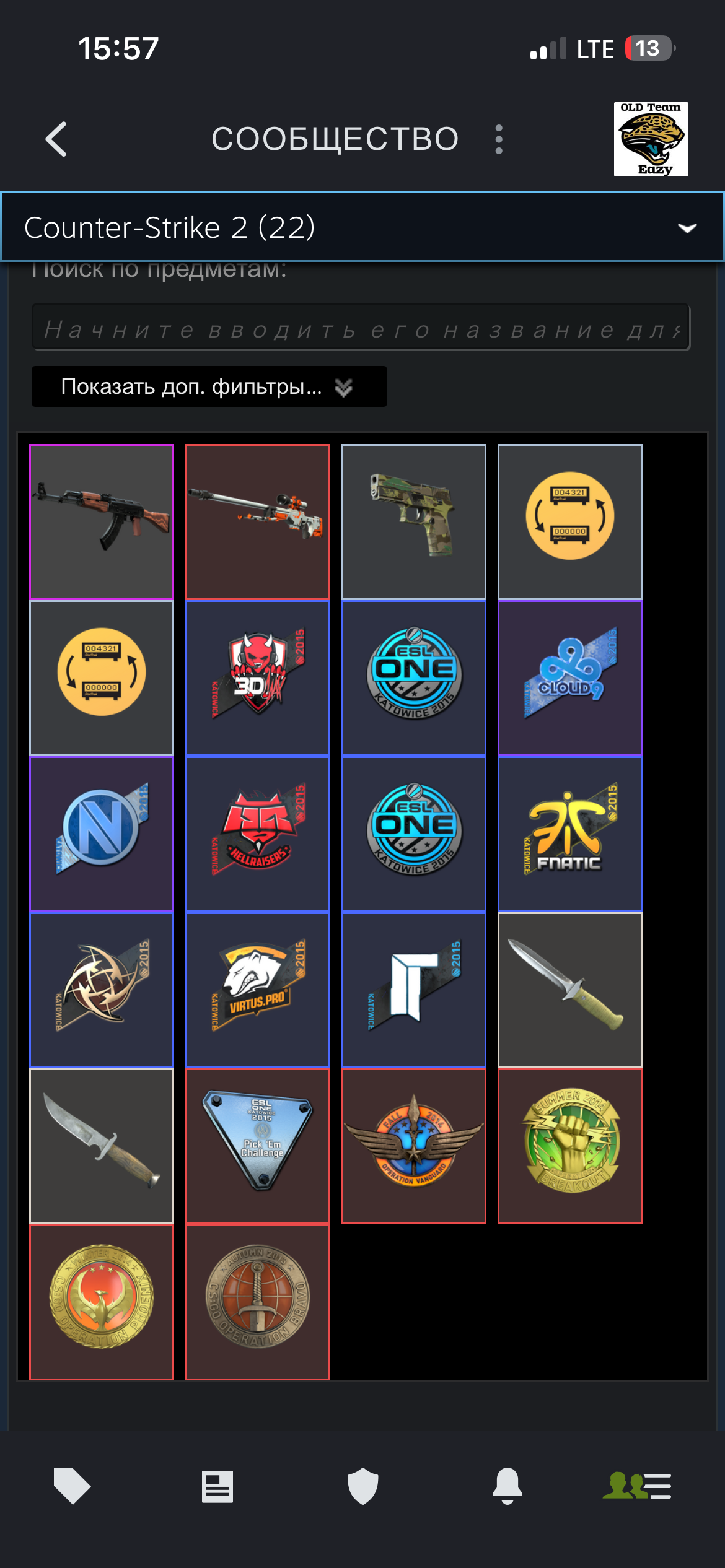
Task: Open the Virtus.Pro Katowice 2015 sticker
Action: point(258,990)
